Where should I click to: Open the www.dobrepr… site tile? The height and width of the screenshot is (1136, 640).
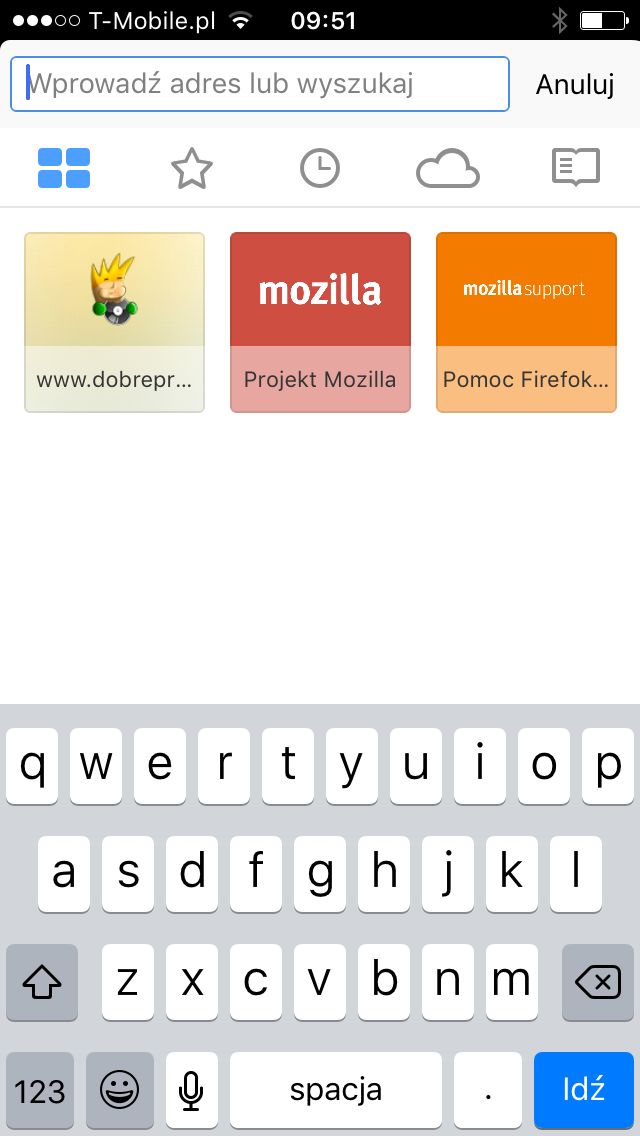[115, 322]
